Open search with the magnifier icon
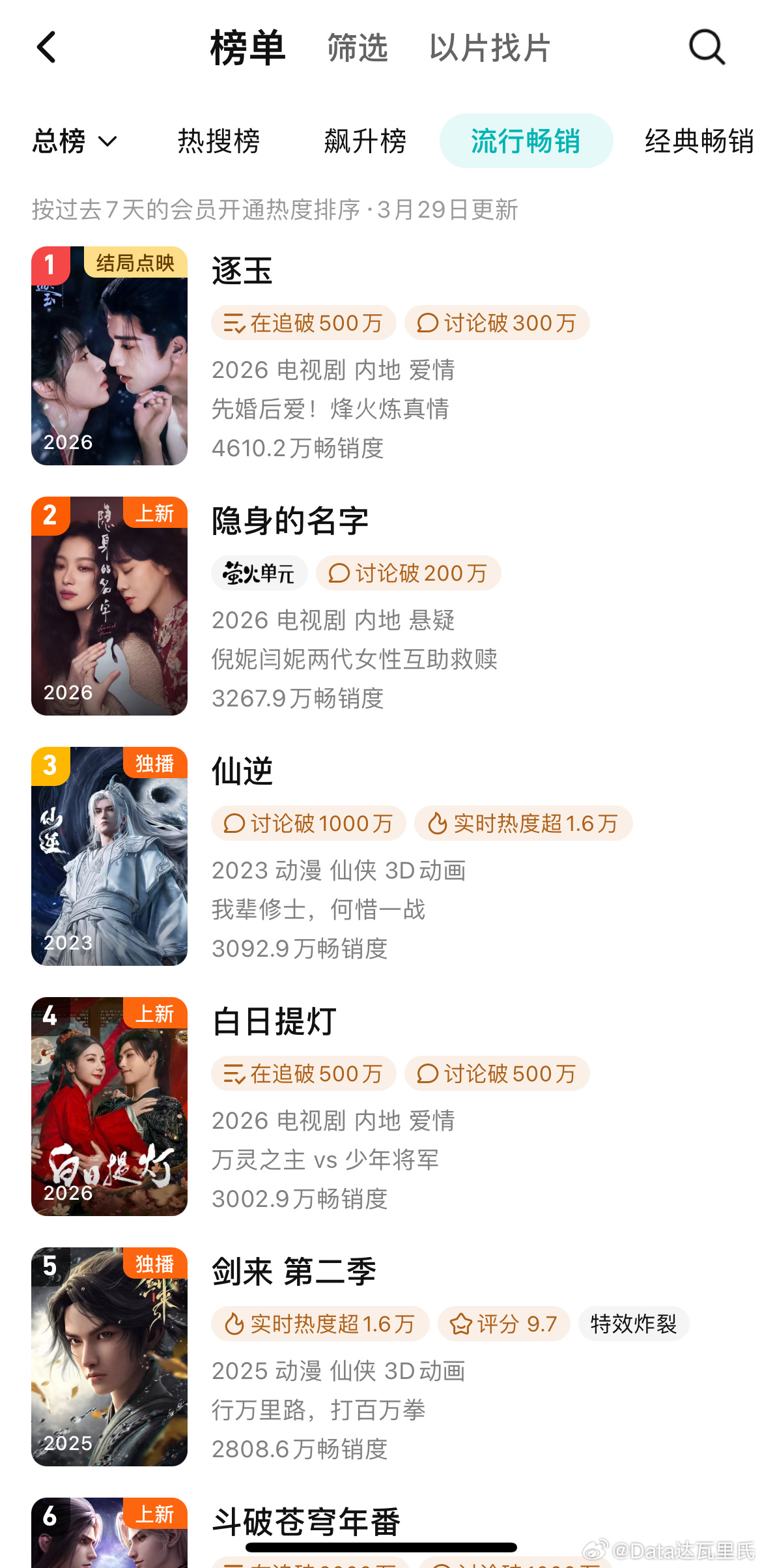The image size is (762, 1568). 705,47
